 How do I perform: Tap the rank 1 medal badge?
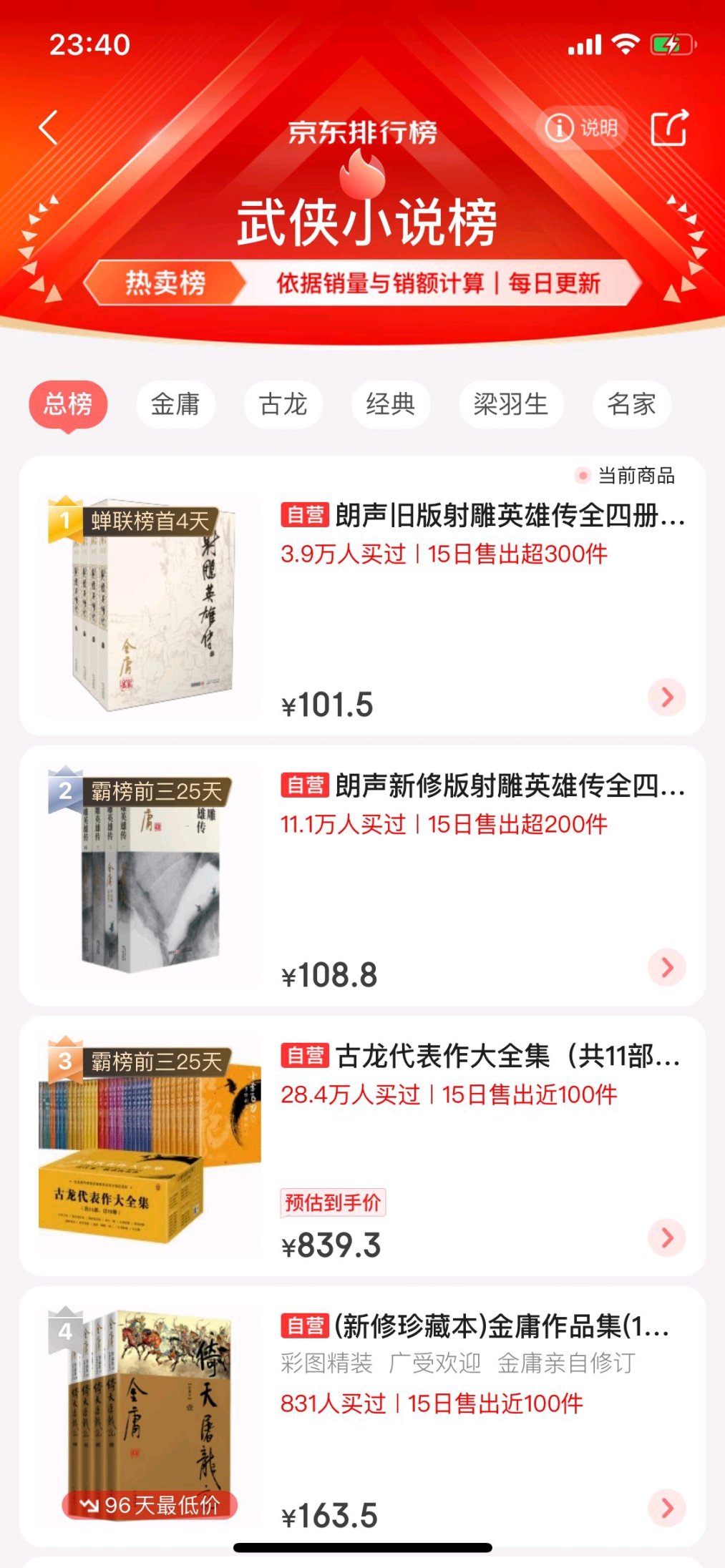point(67,520)
